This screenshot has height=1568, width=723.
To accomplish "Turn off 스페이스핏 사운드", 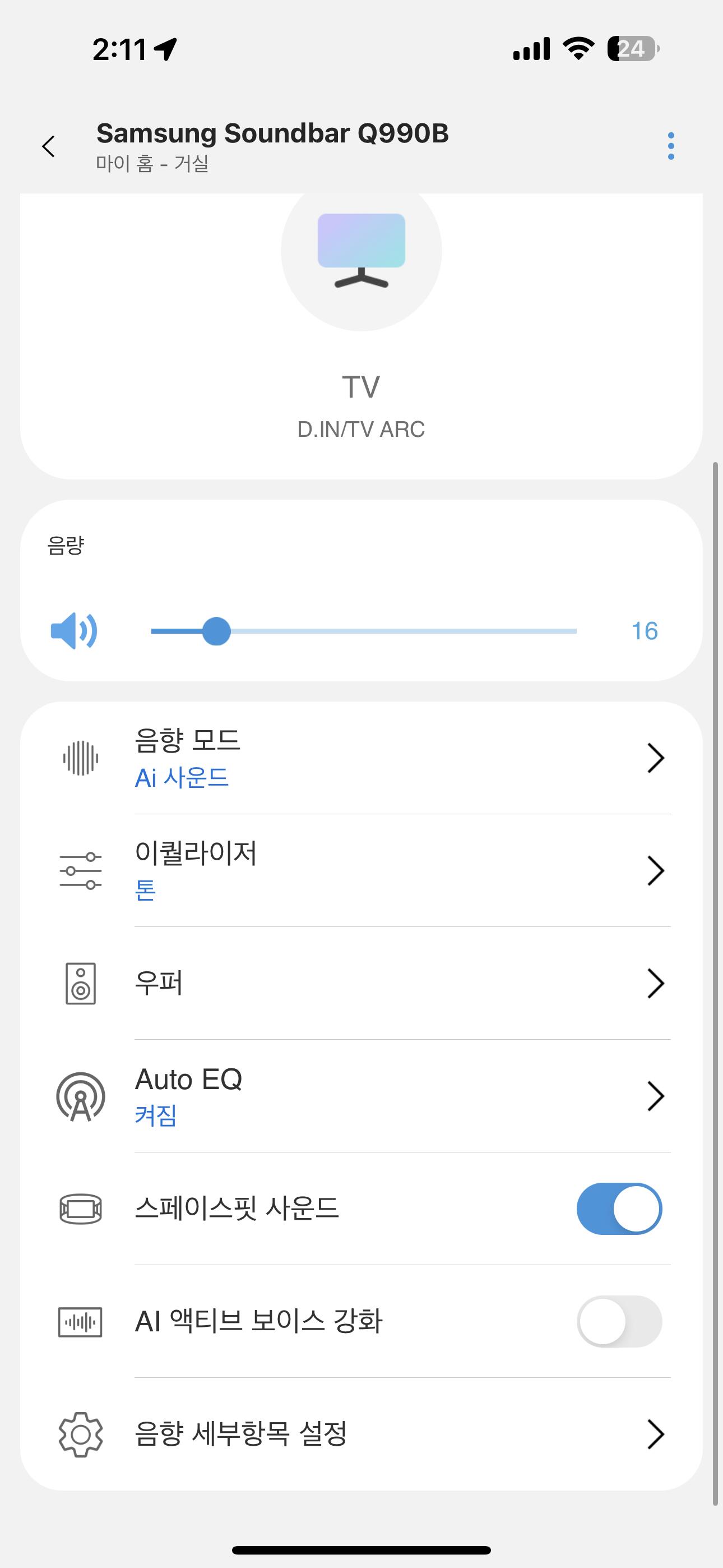I will point(619,1209).
